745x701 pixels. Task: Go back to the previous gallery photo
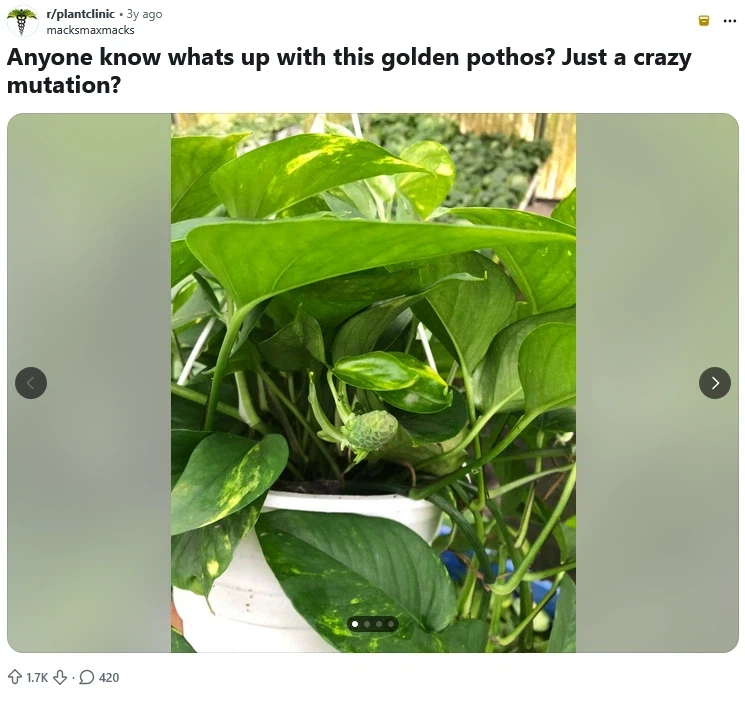coord(31,382)
